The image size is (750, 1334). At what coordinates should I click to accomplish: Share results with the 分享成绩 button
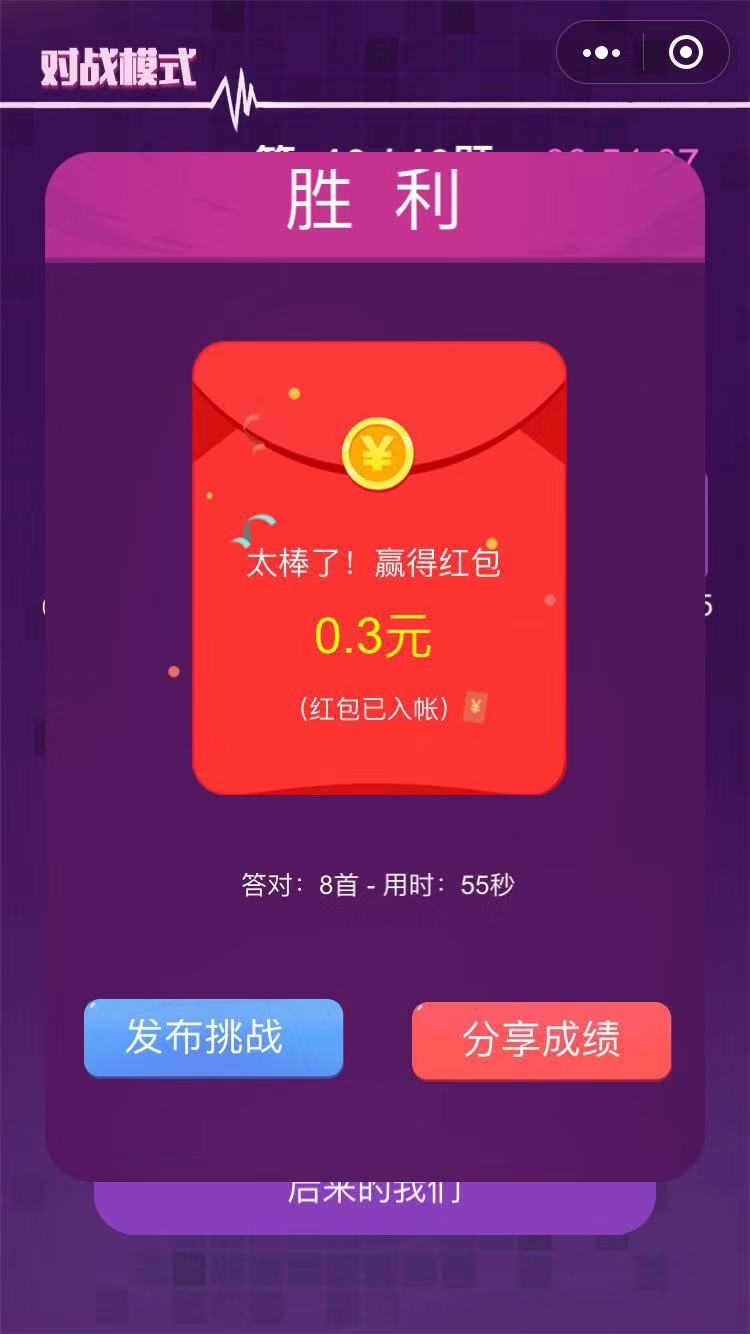[541, 1041]
